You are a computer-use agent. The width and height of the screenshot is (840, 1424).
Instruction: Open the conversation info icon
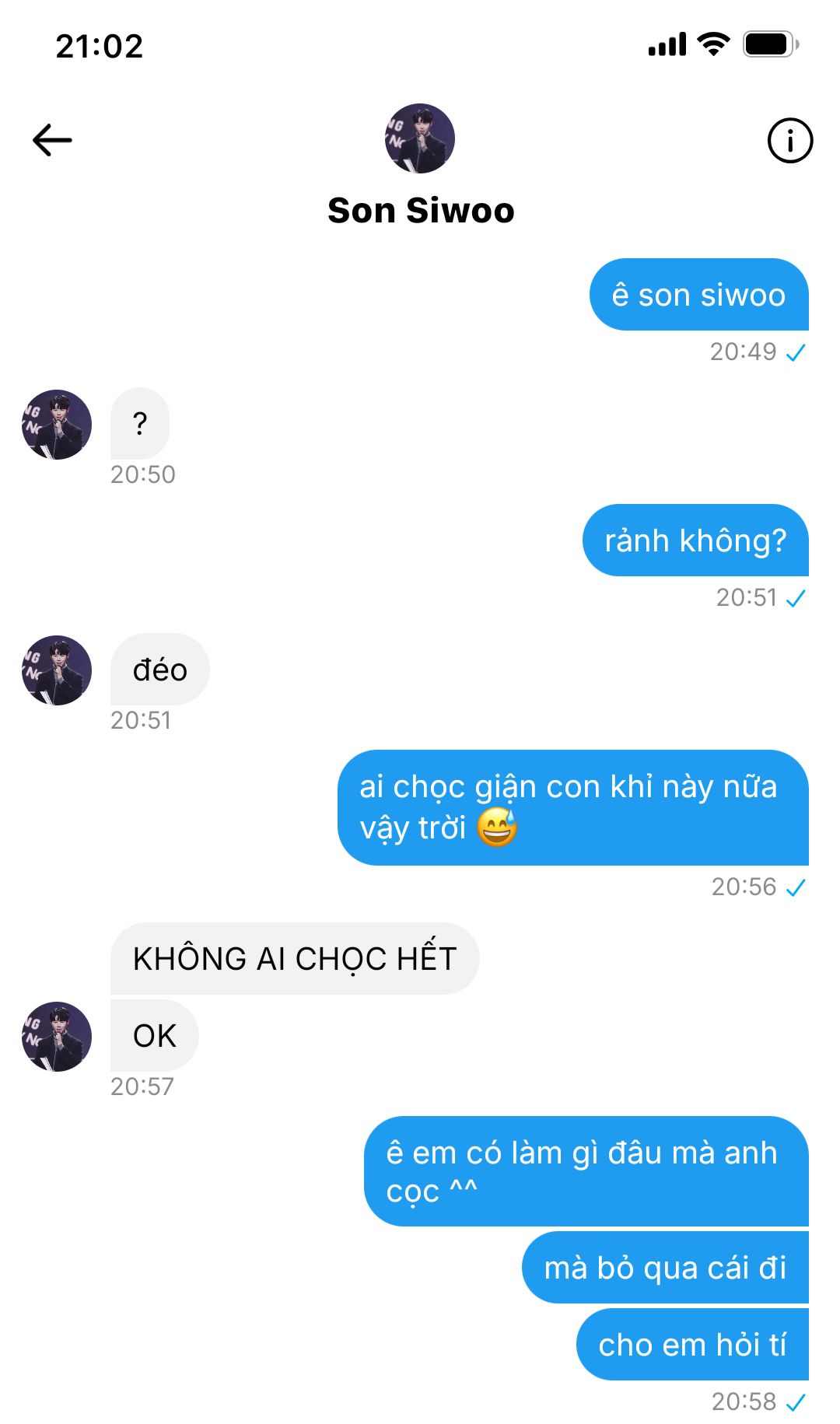tap(790, 141)
